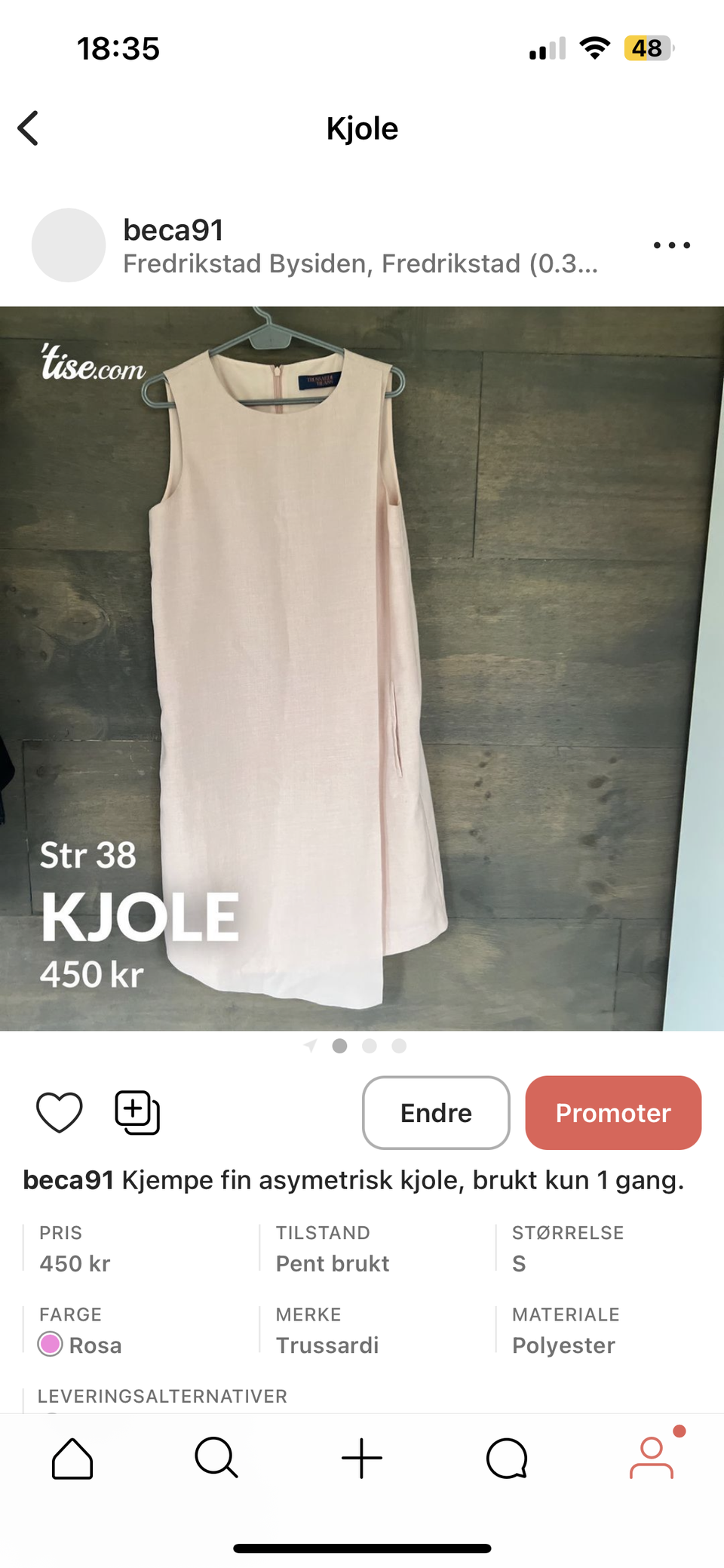Tap LEVERINGSALTERNATIVER to view delivery options
Viewport: 724px width, 1568px height.
(x=163, y=1397)
